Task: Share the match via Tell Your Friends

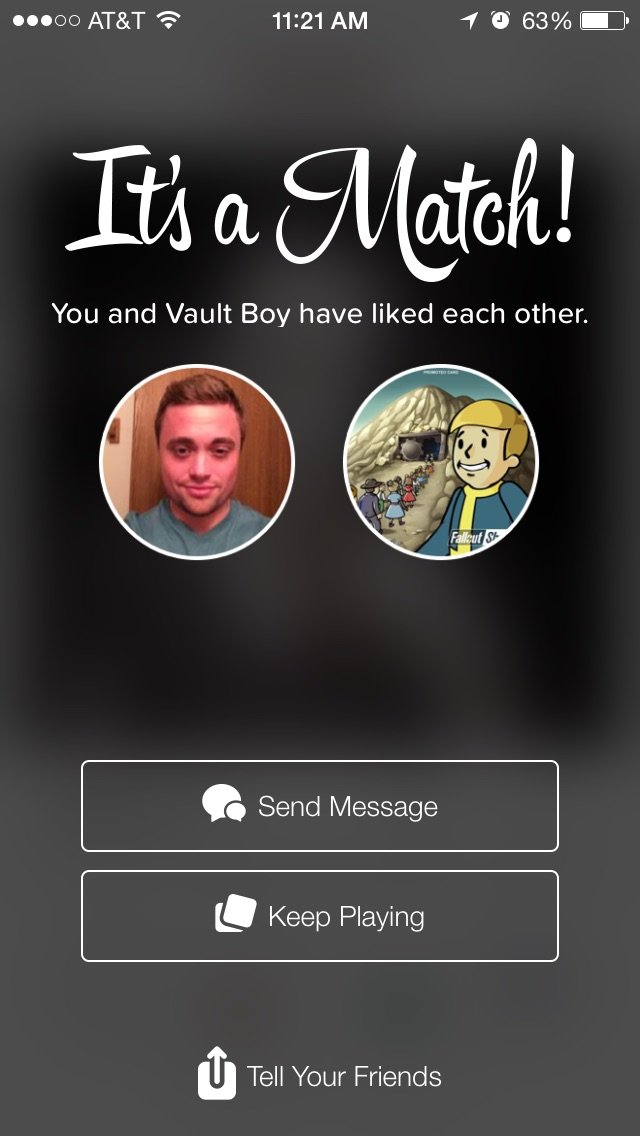Action: tap(320, 1077)
